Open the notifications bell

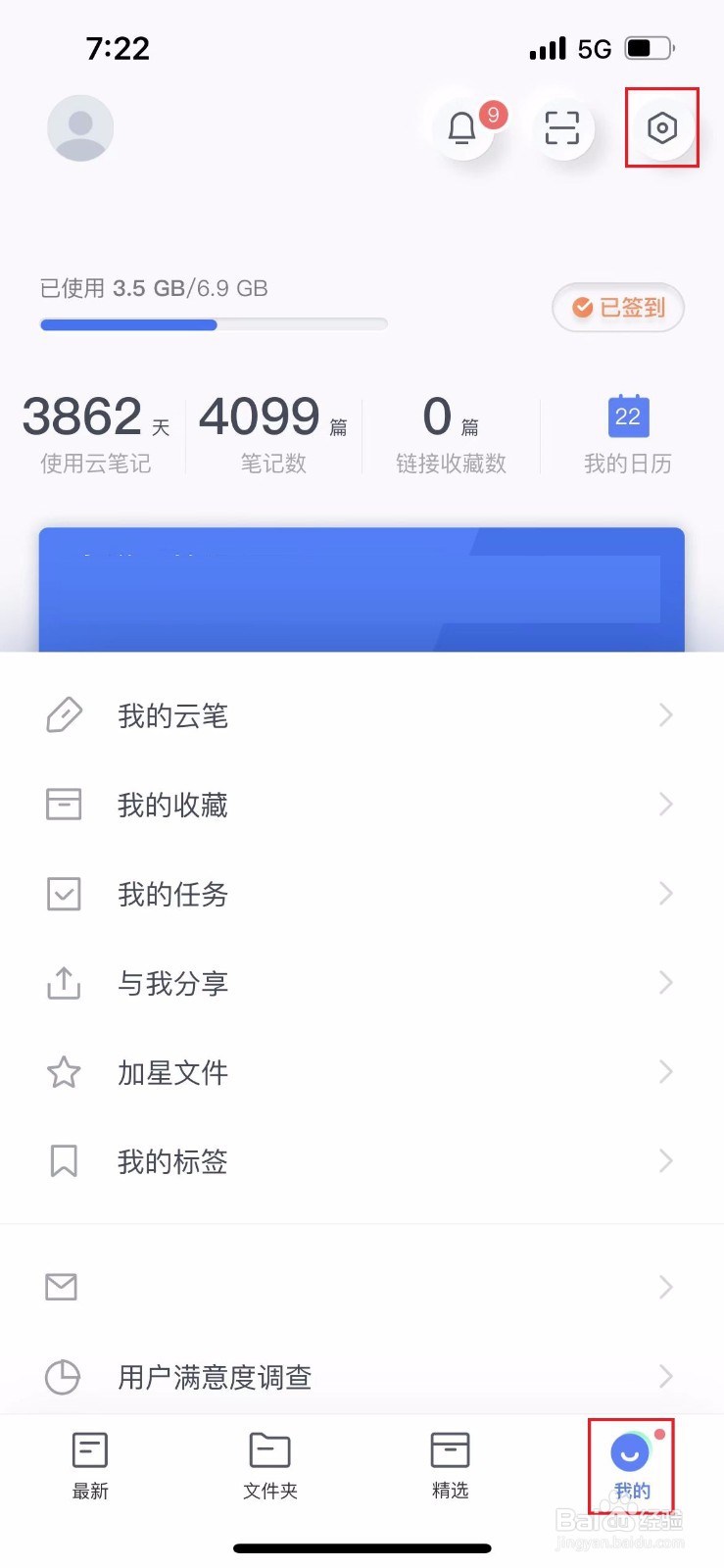(462, 128)
